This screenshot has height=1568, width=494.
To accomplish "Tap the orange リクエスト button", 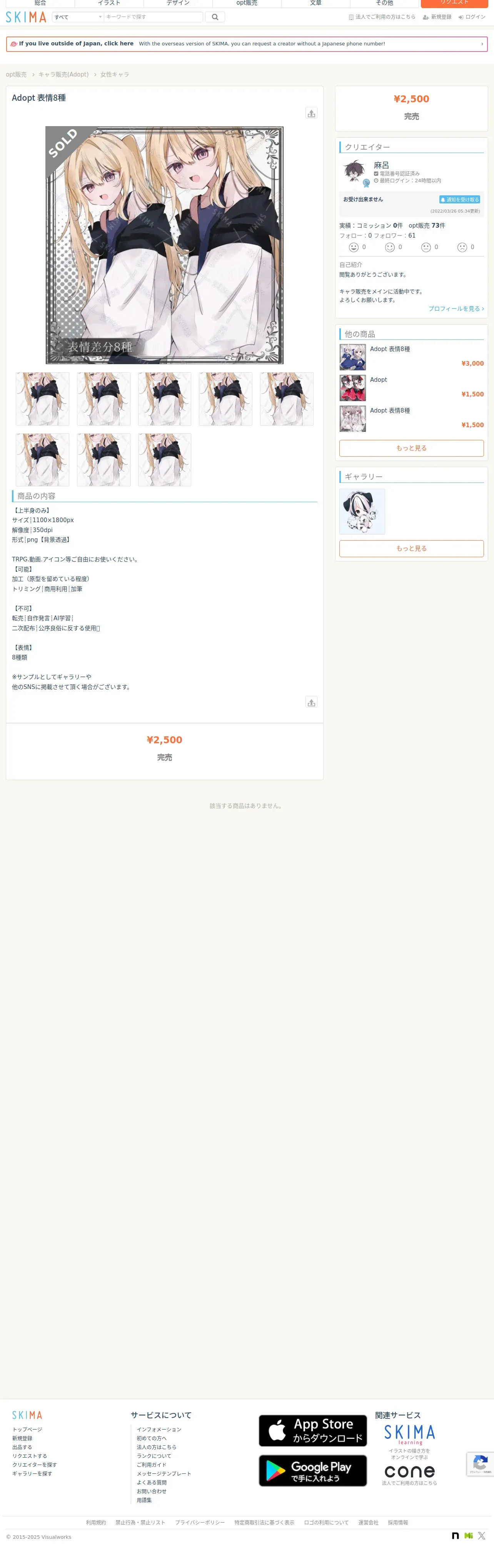I will click(454, 3).
